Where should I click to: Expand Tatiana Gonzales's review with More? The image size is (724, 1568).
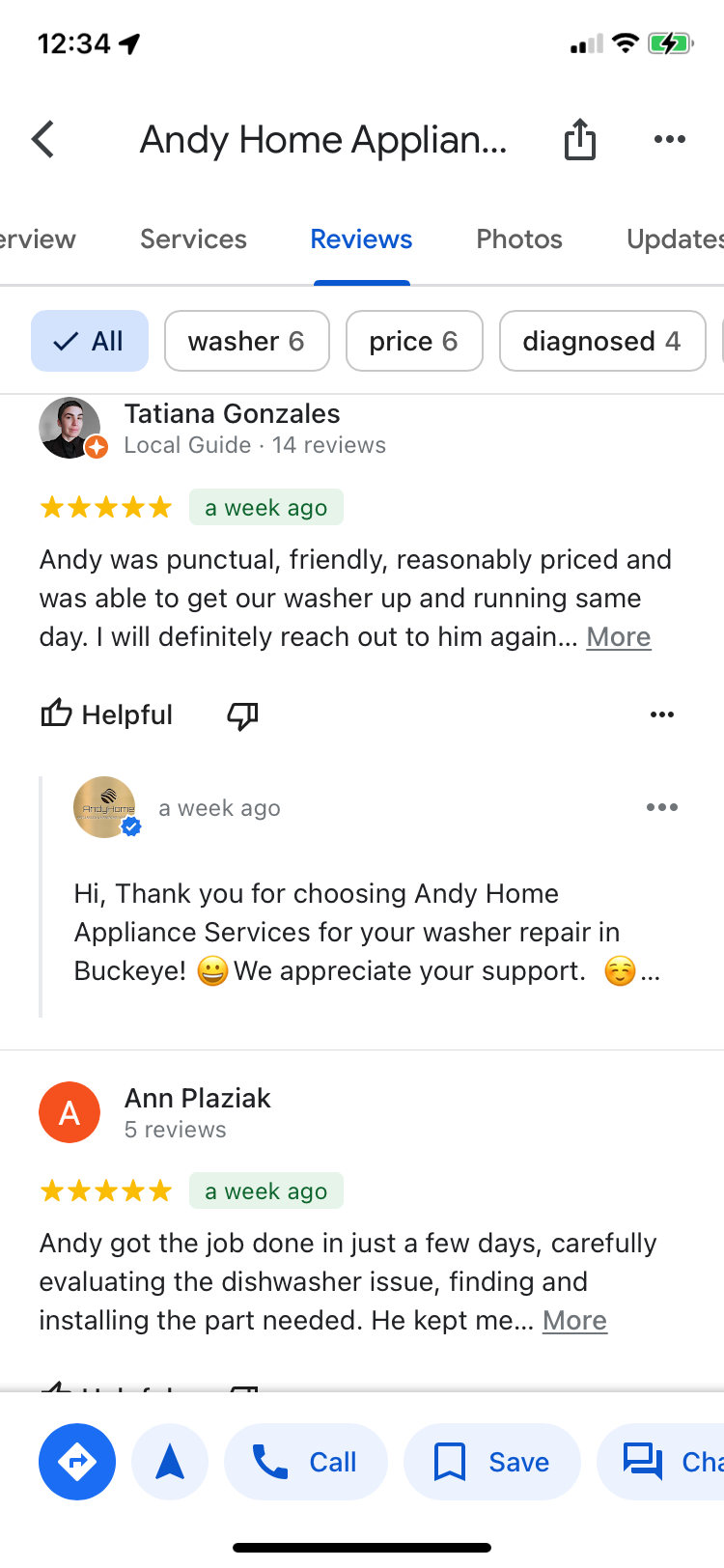point(618,637)
